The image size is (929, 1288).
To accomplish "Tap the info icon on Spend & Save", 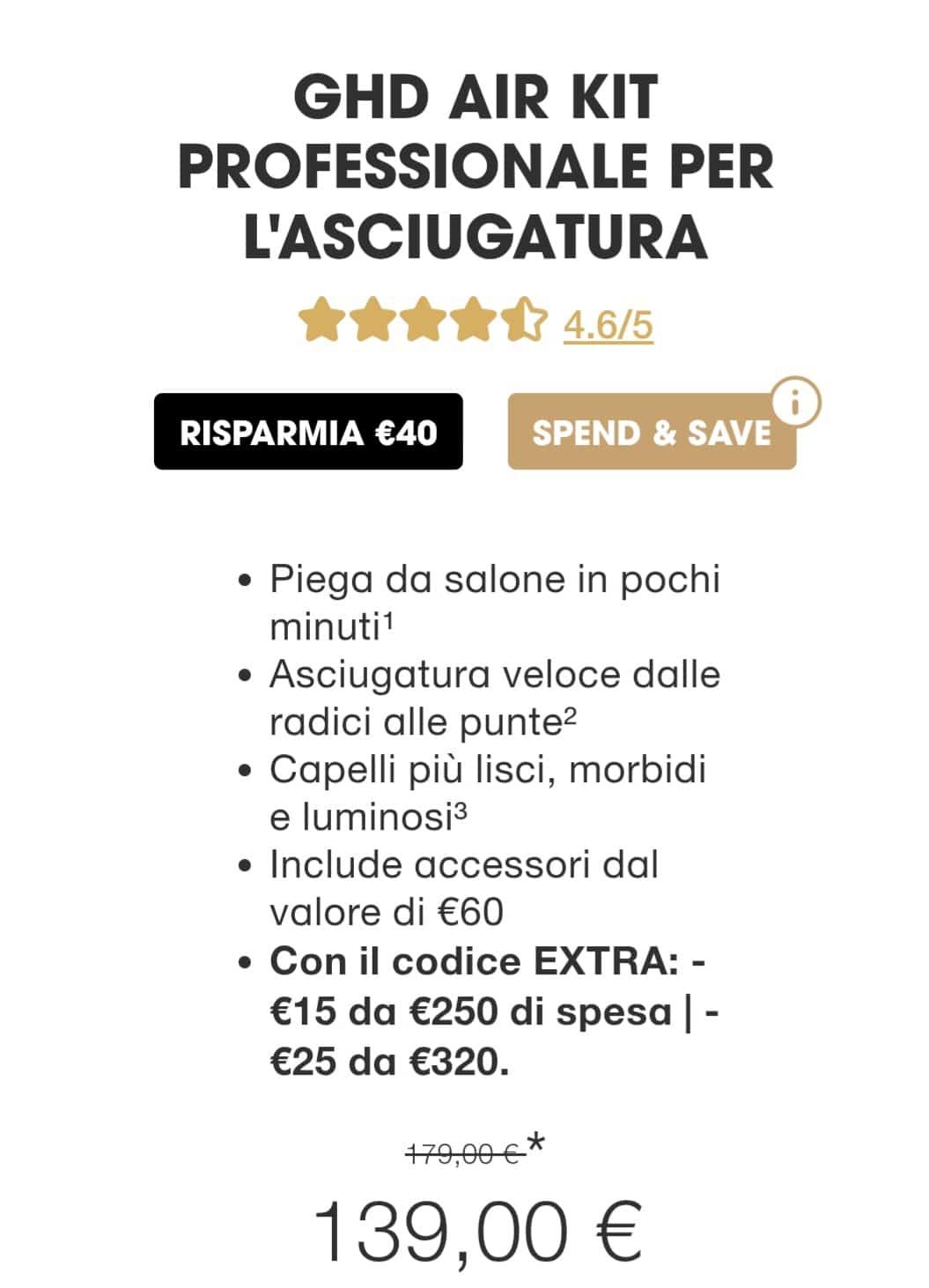I will (796, 404).
